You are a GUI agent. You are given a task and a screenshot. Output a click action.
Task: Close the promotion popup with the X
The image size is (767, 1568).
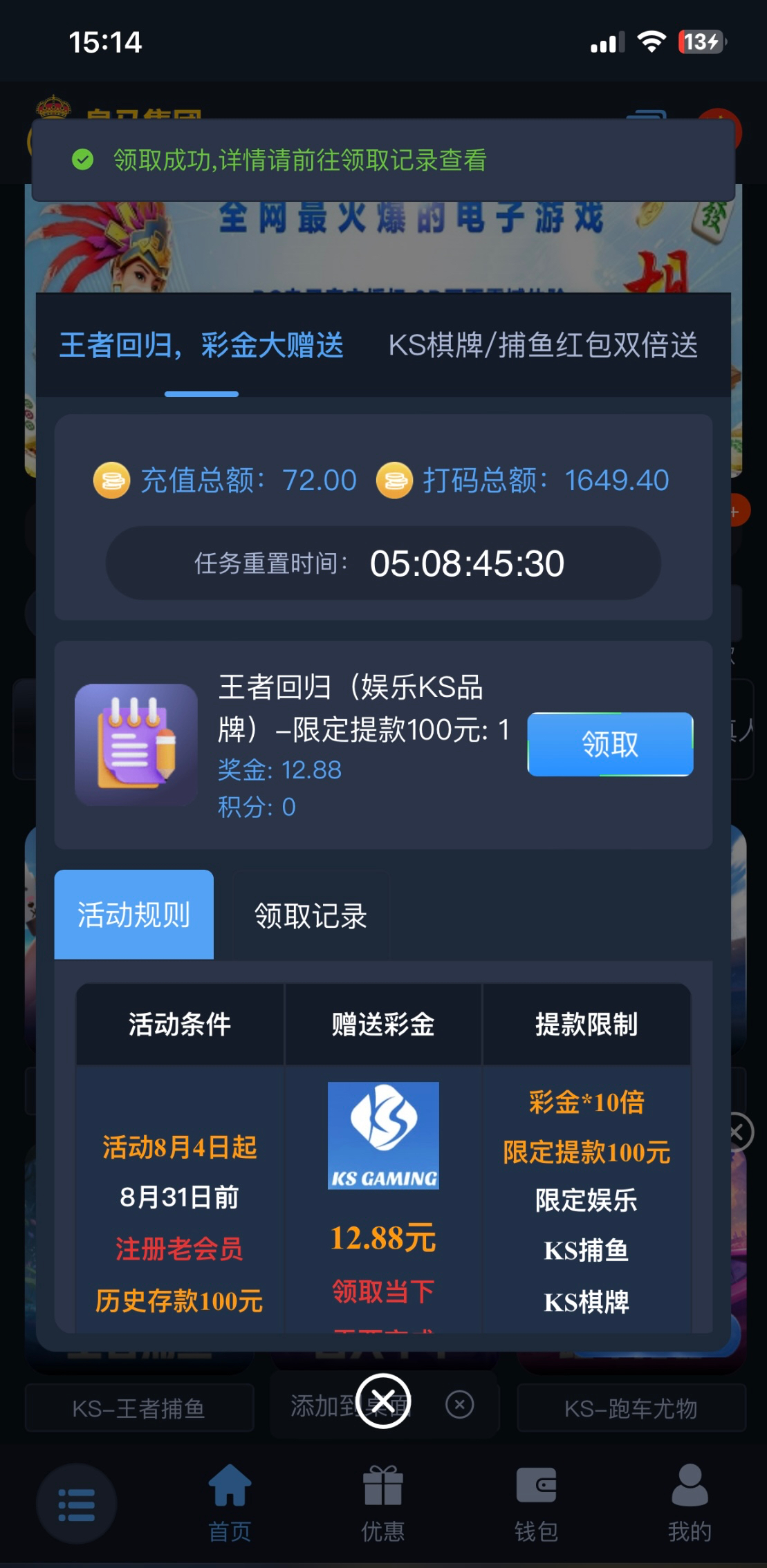(383, 1401)
